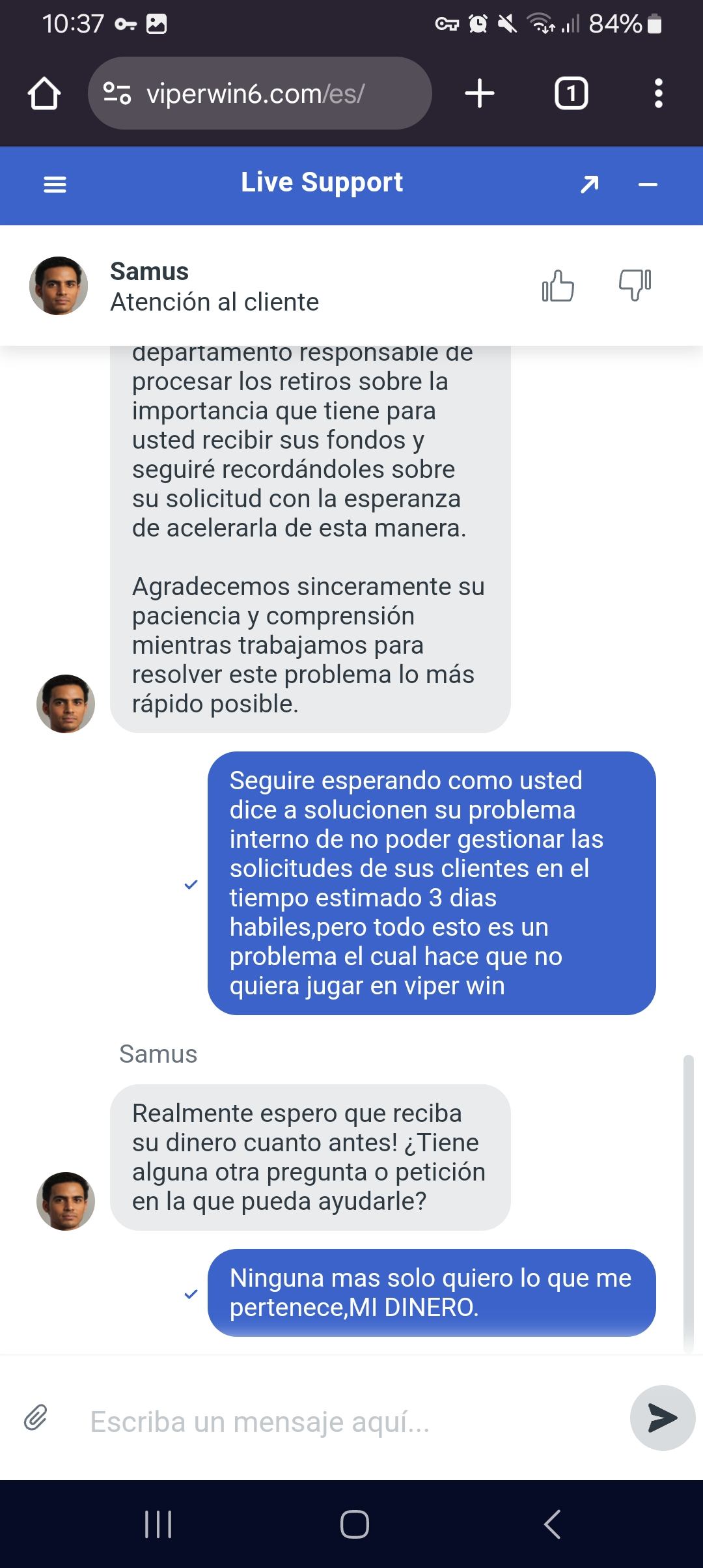Viewport: 703px width, 1568px height.
Task: Show the open tabs switcher
Action: tap(571, 94)
